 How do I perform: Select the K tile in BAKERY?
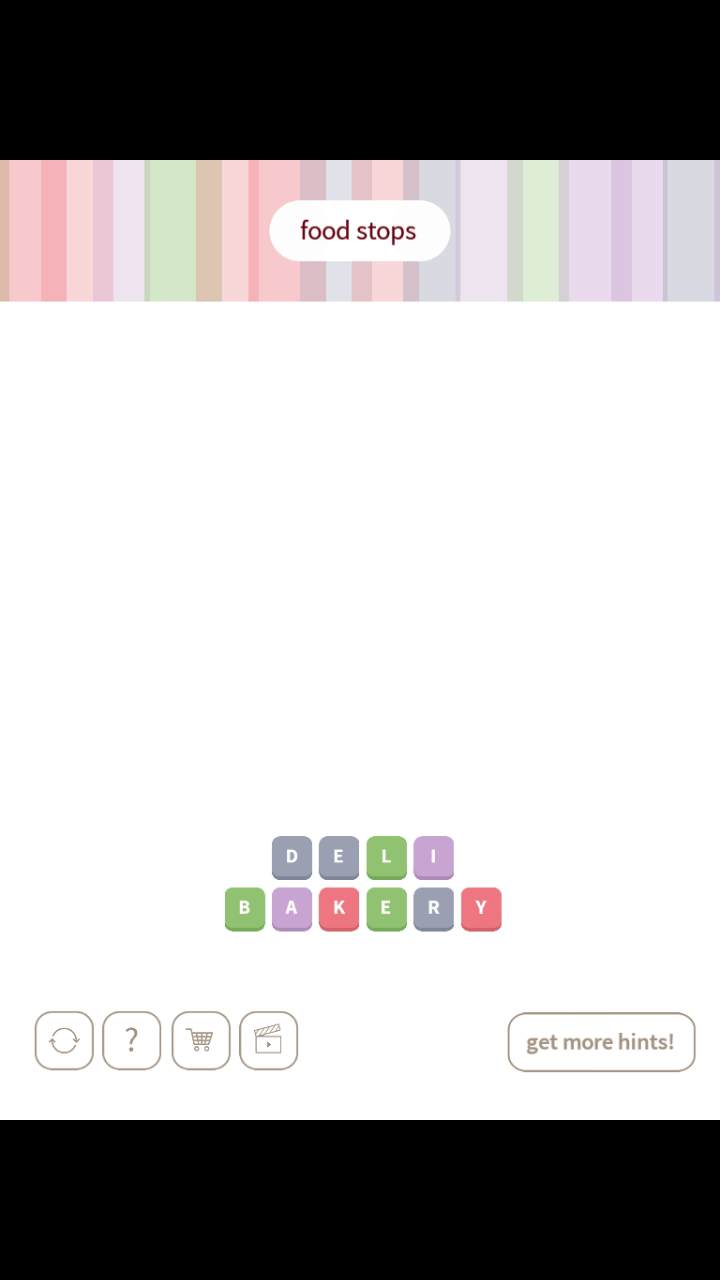[x=338, y=908]
